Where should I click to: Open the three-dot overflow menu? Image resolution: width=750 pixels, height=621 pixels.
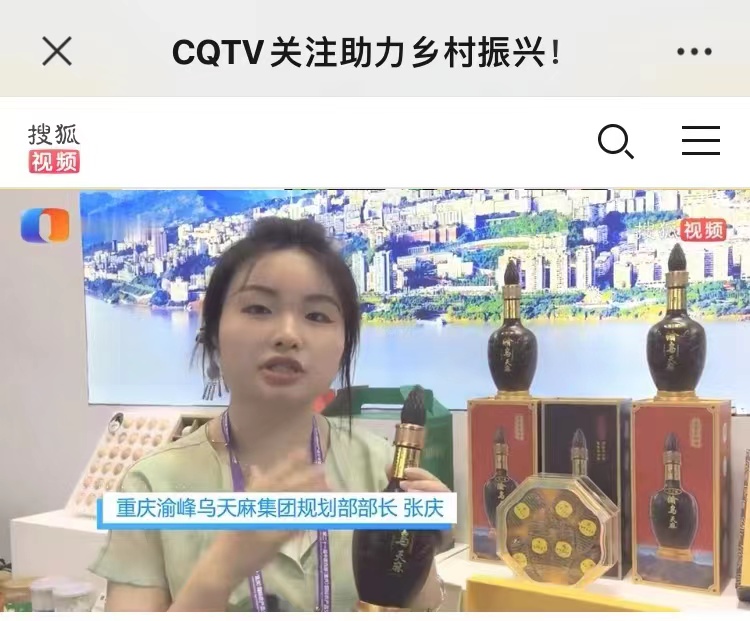693,52
